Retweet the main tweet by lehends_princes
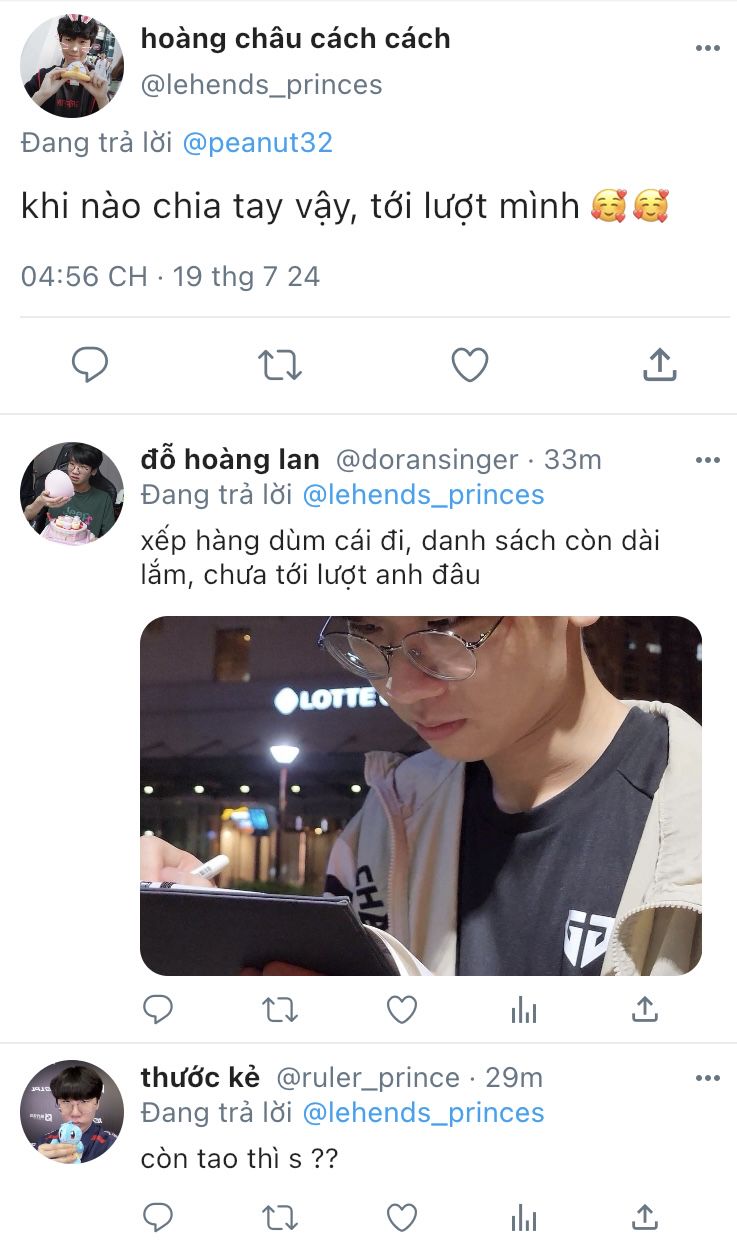Viewport: 737px width, 1246px height. (x=280, y=365)
